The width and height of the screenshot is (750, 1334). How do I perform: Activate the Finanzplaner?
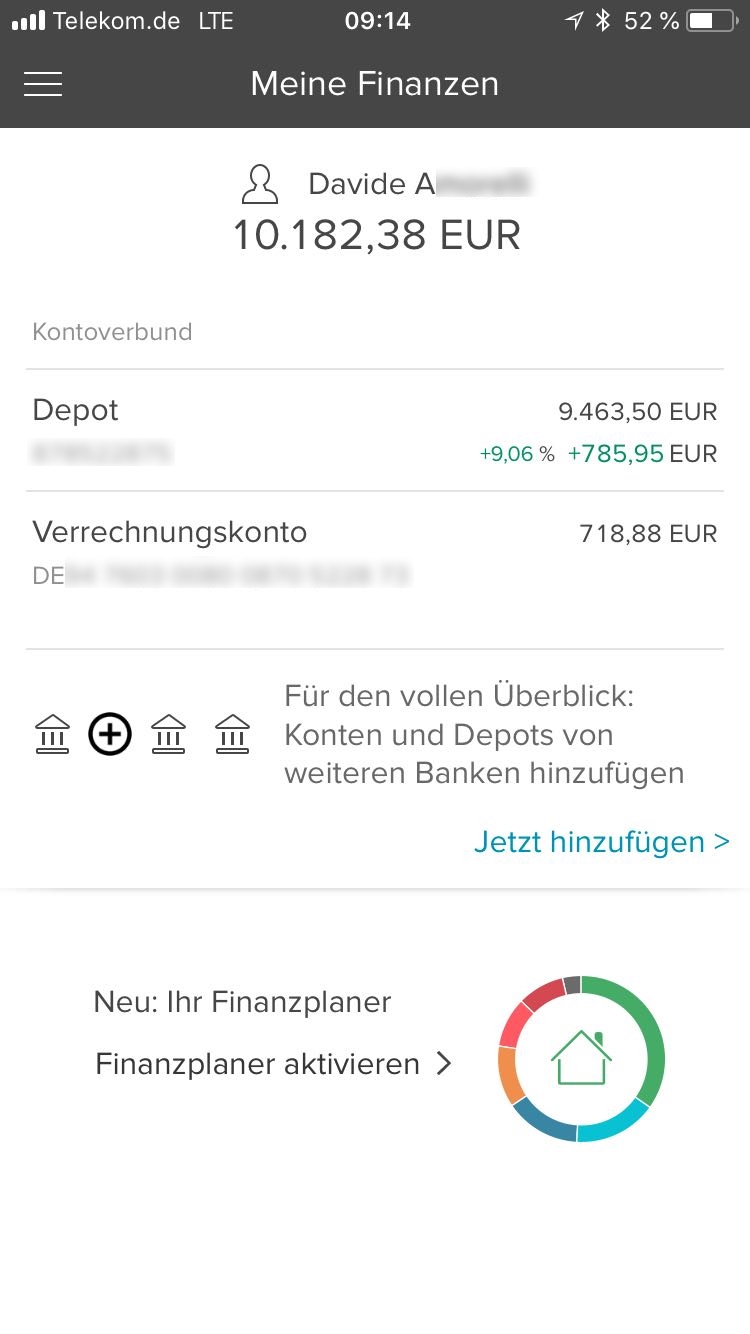click(x=274, y=1063)
